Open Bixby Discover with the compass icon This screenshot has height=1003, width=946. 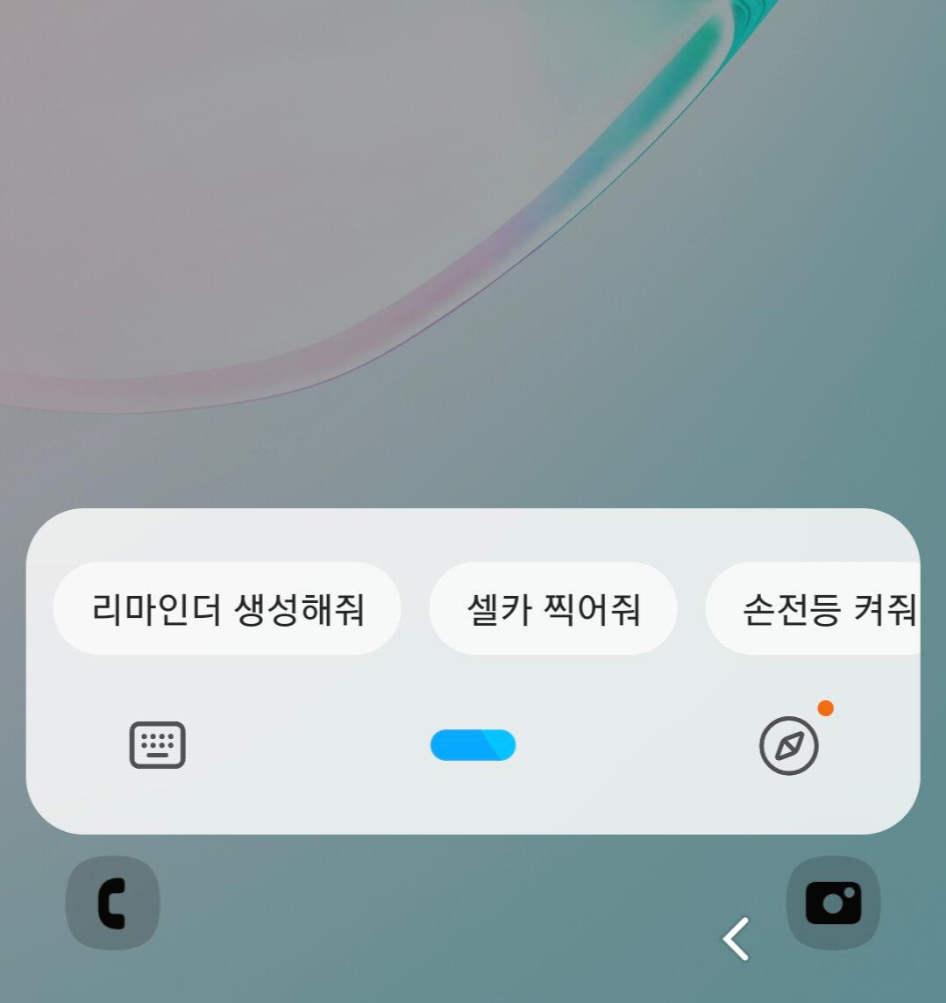[x=789, y=746]
